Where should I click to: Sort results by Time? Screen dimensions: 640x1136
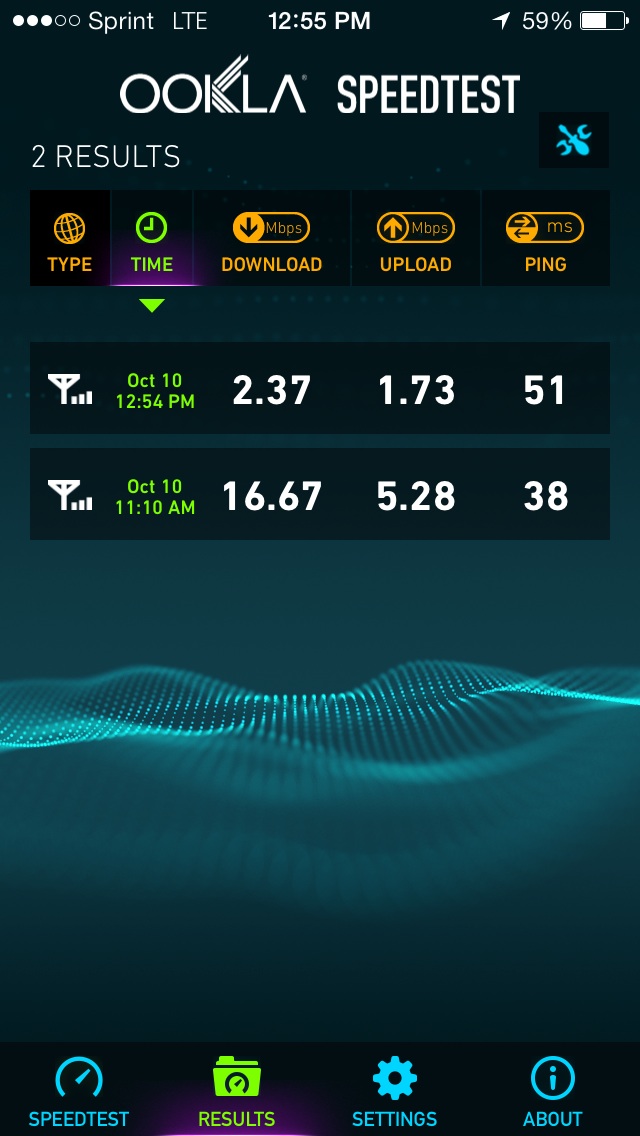tap(151, 238)
